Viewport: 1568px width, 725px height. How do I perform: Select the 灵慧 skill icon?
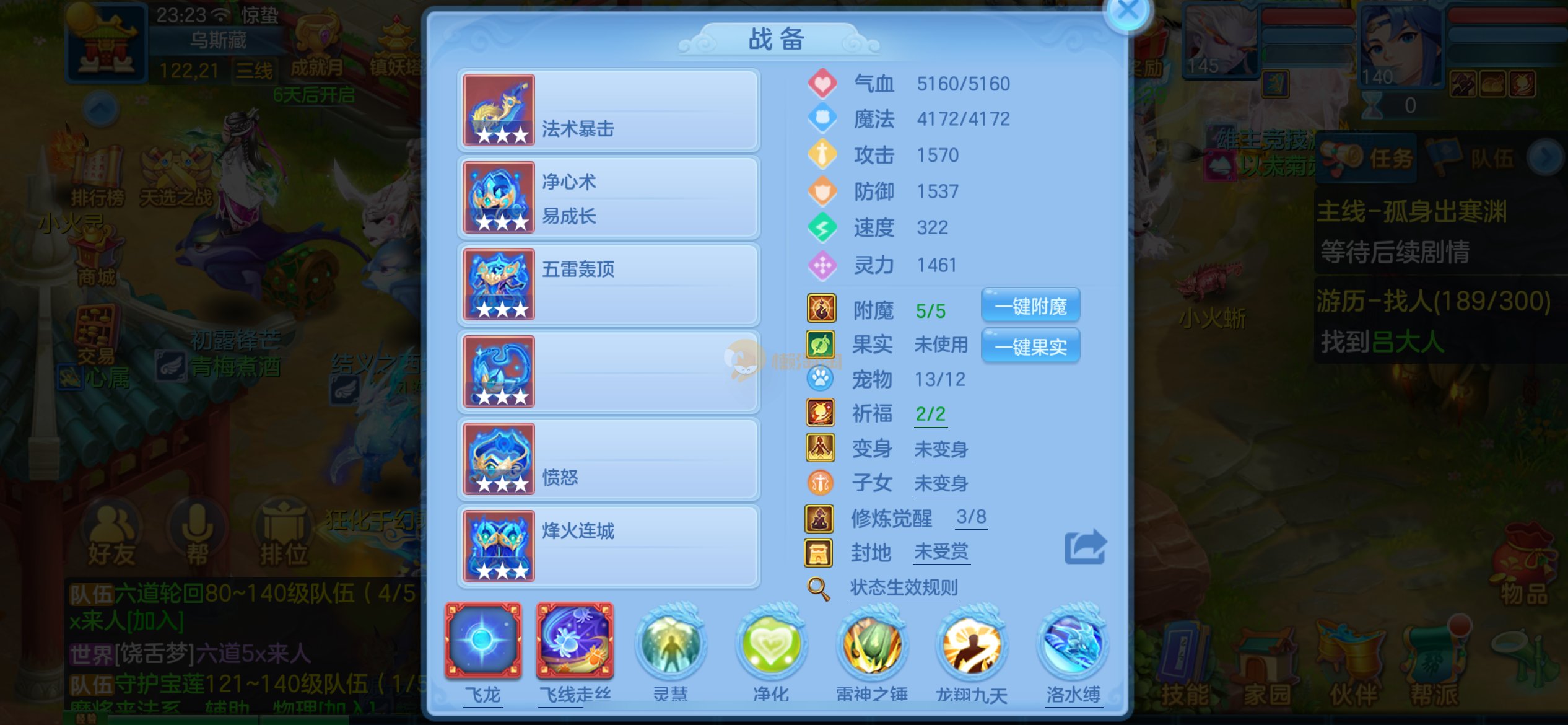(x=671, y=644)
